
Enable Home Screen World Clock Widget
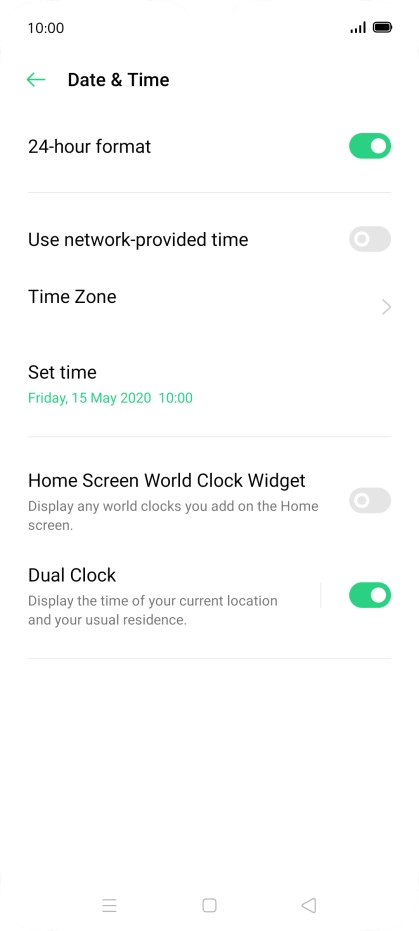[x=370, y=501]
